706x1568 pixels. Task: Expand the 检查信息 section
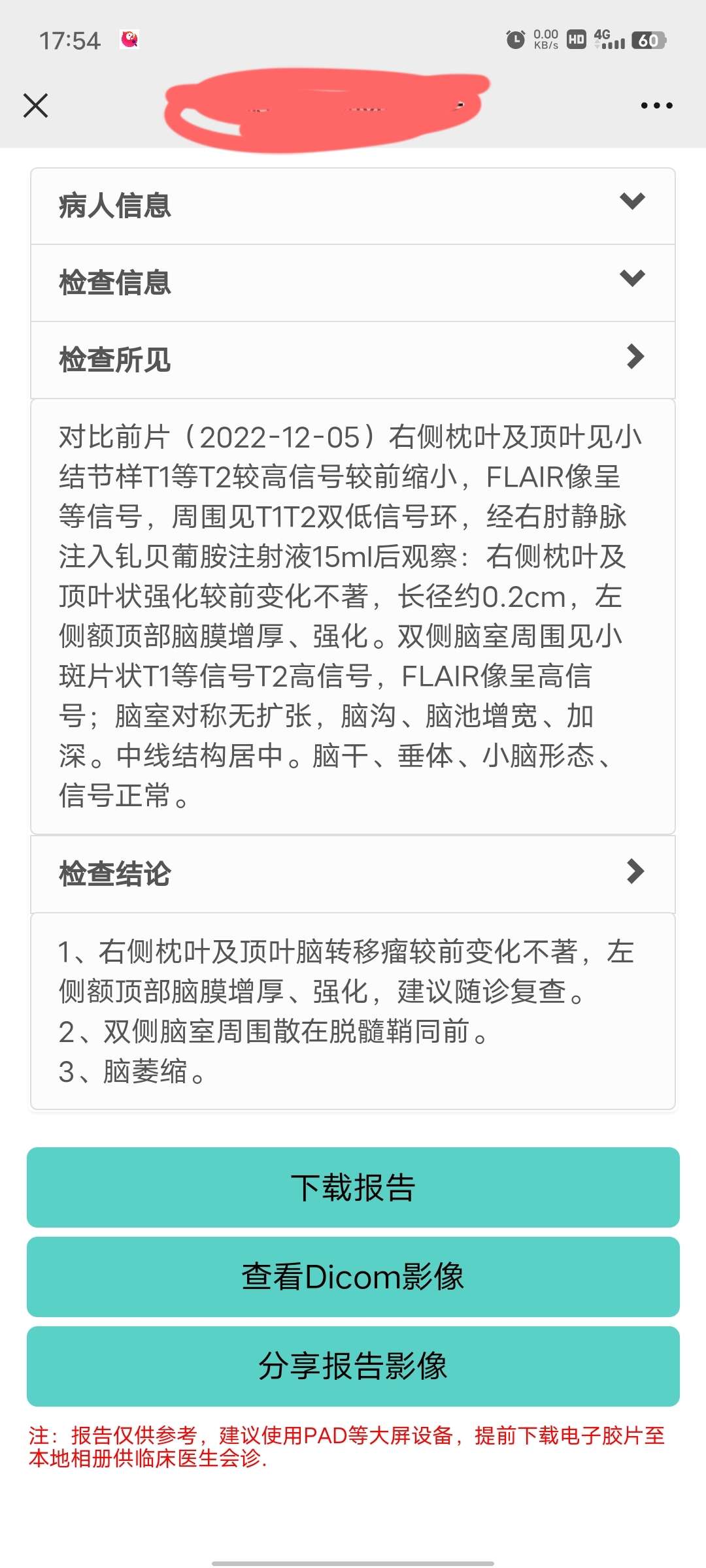(353, 282)
